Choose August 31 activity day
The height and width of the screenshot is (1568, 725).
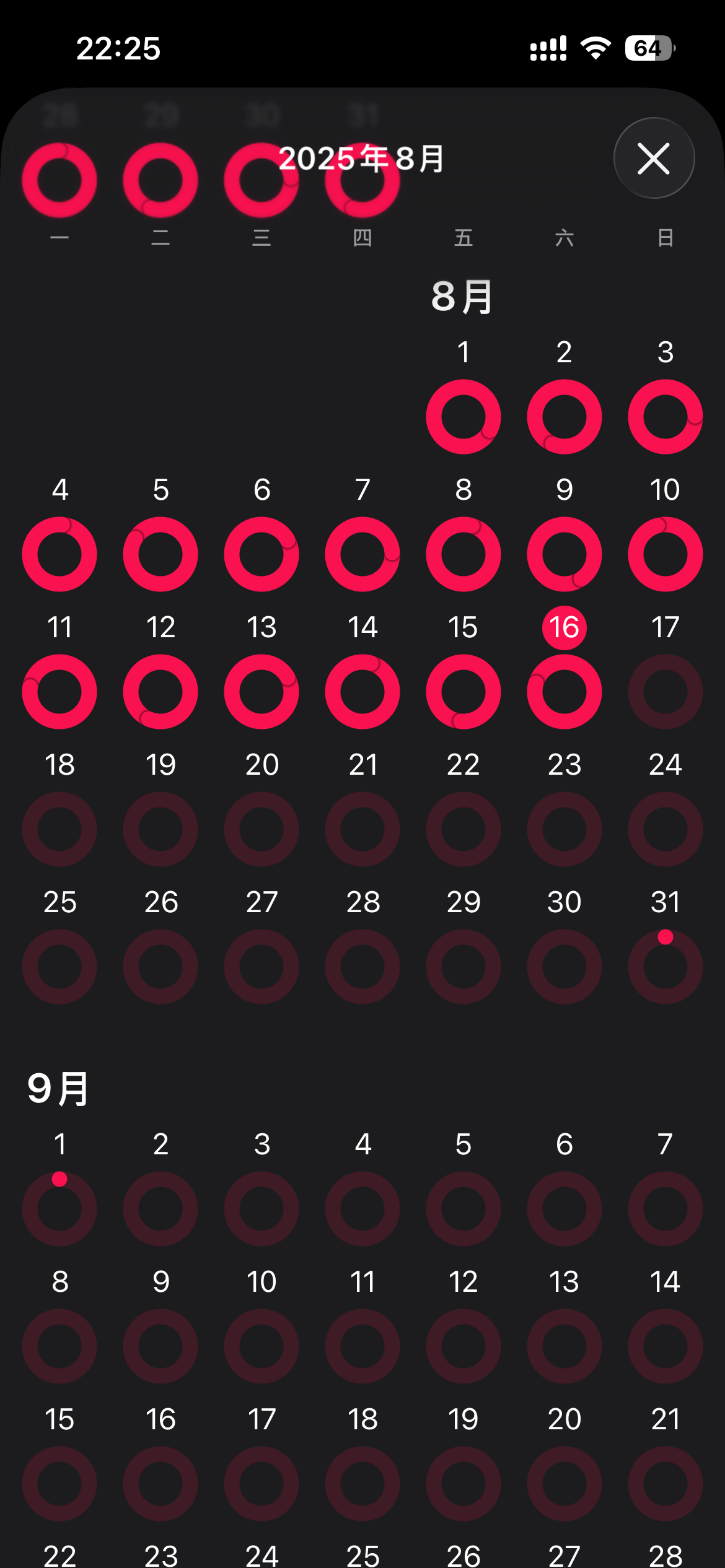click(x=665, y=966)
